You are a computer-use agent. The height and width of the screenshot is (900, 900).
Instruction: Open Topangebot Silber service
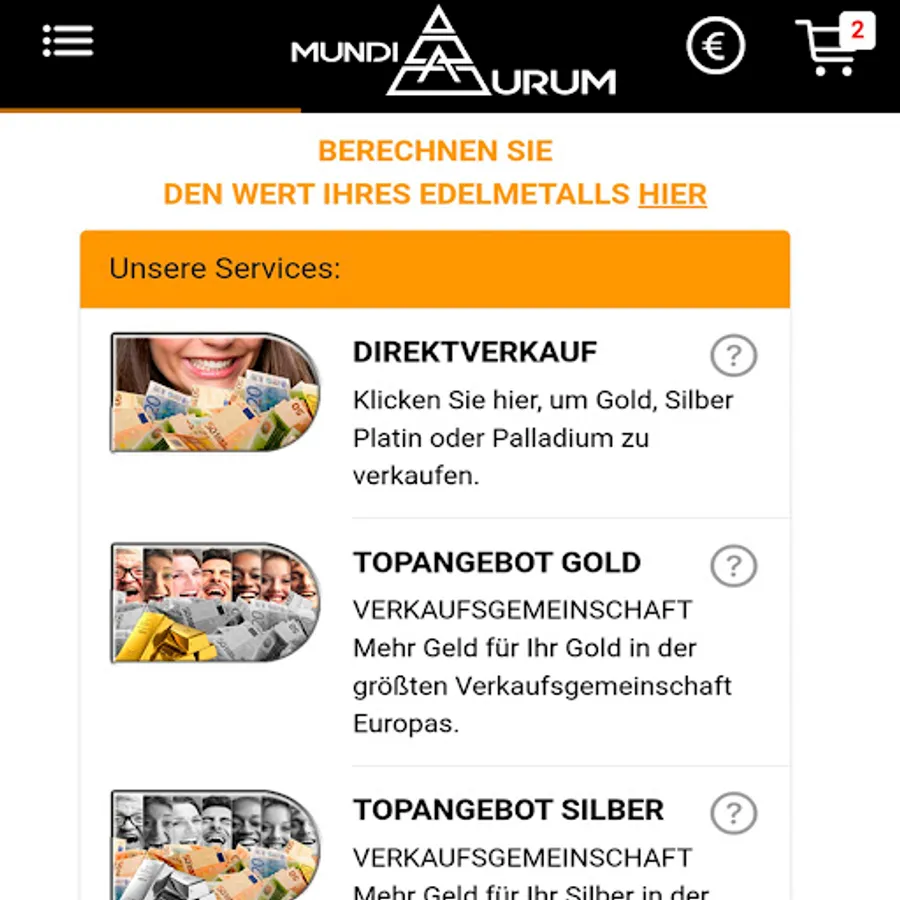click(x=508, y=810)
